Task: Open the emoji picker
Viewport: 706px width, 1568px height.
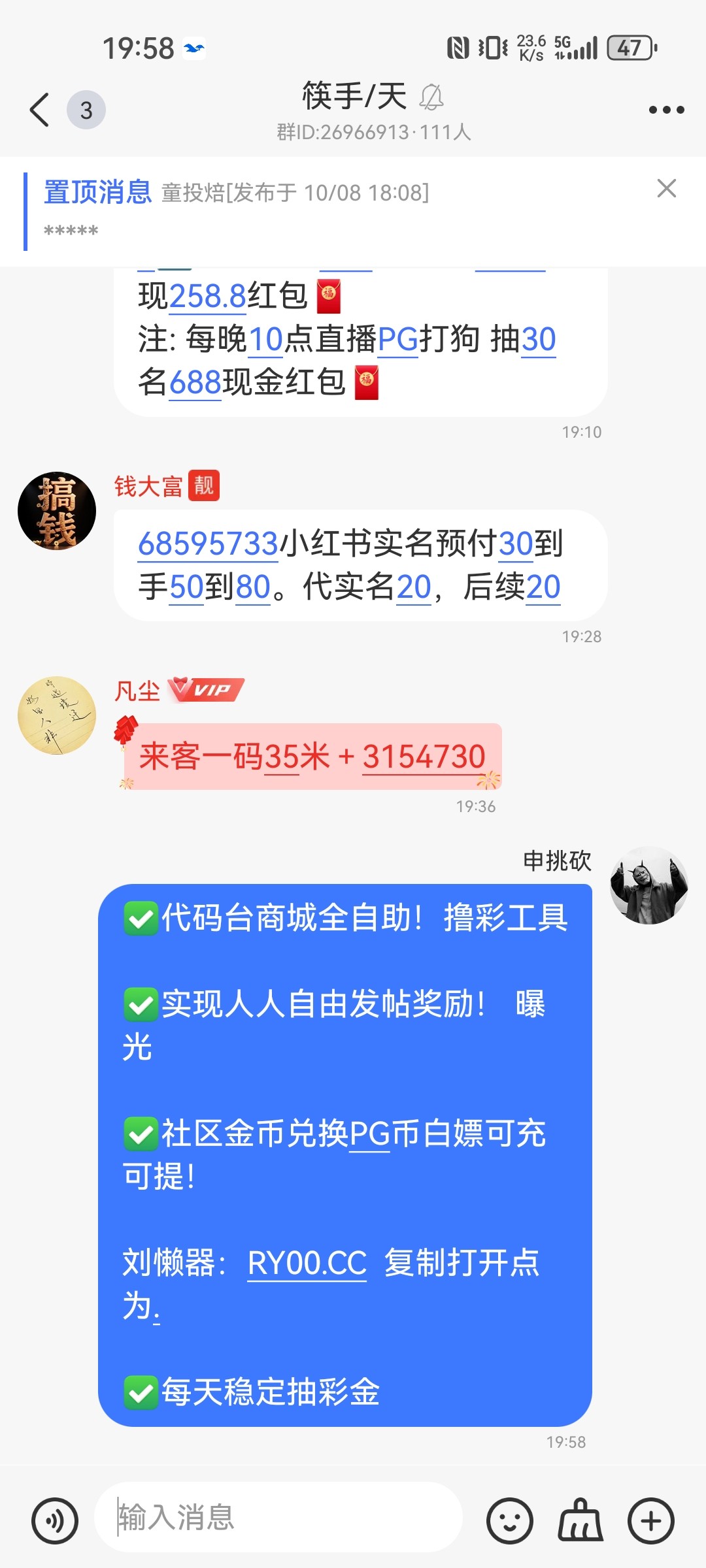Action: (x=510, y=1521)
